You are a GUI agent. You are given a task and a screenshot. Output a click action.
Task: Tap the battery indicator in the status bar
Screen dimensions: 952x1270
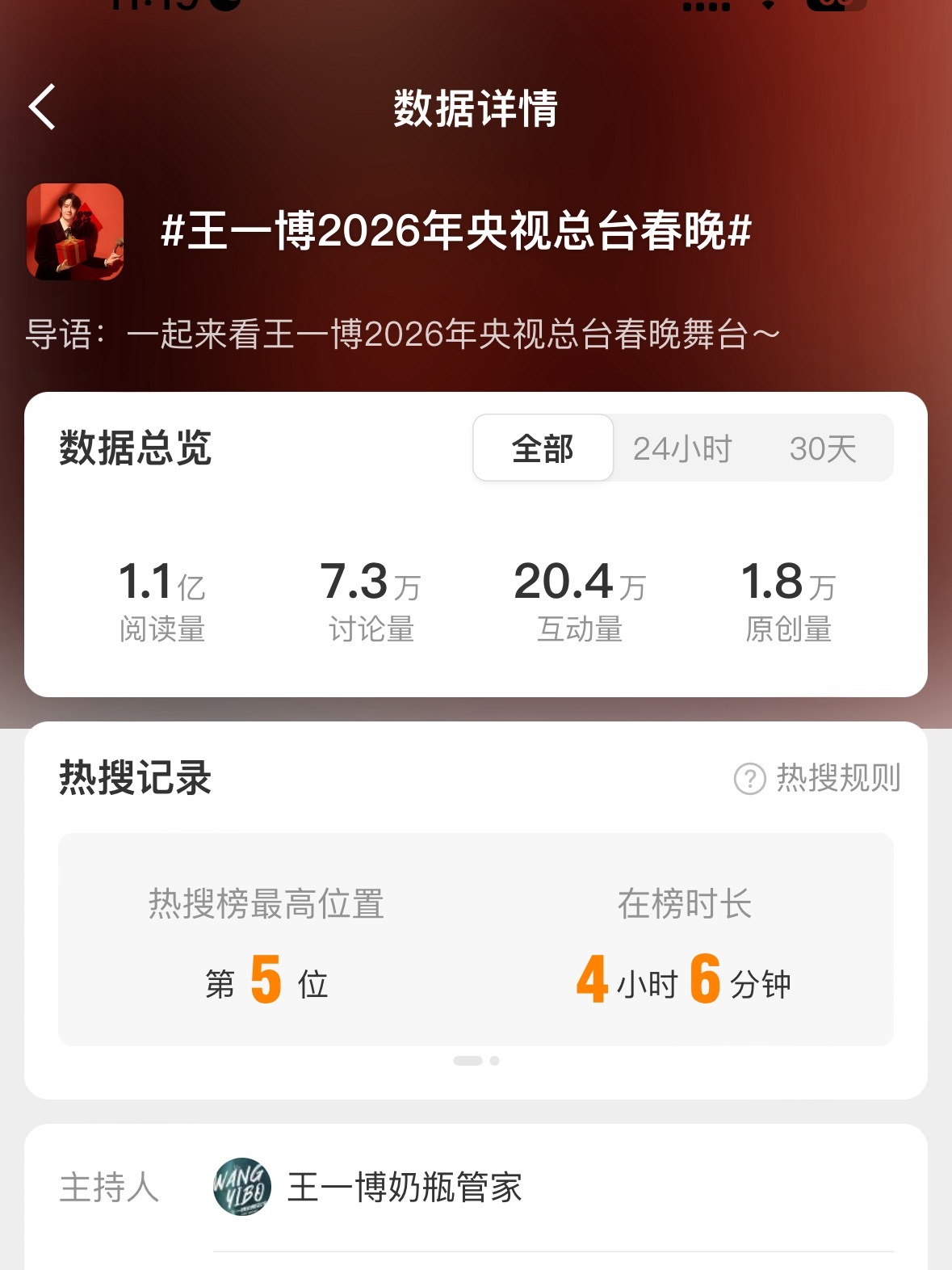click(x=837, y=6)
